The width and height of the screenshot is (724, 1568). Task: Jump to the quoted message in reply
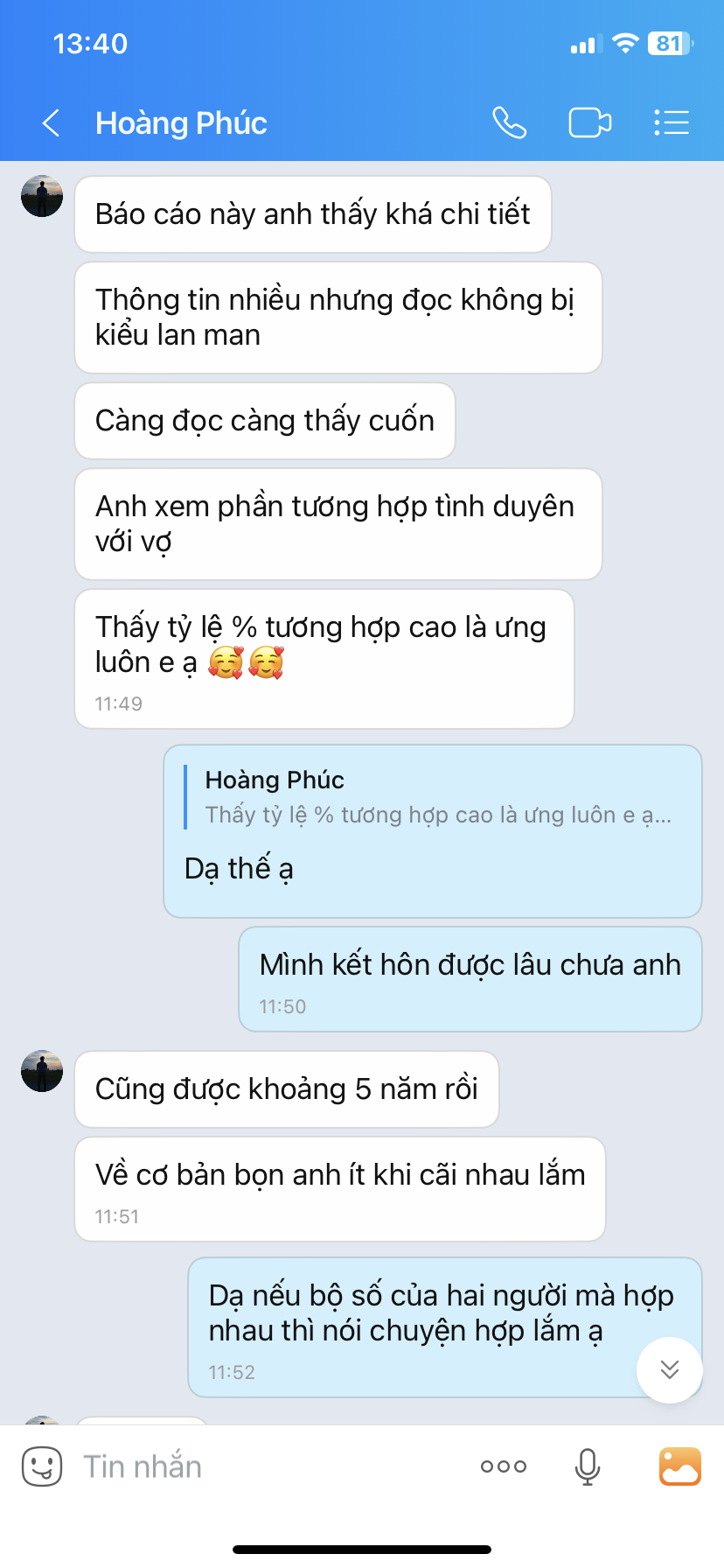click(428, 797)
